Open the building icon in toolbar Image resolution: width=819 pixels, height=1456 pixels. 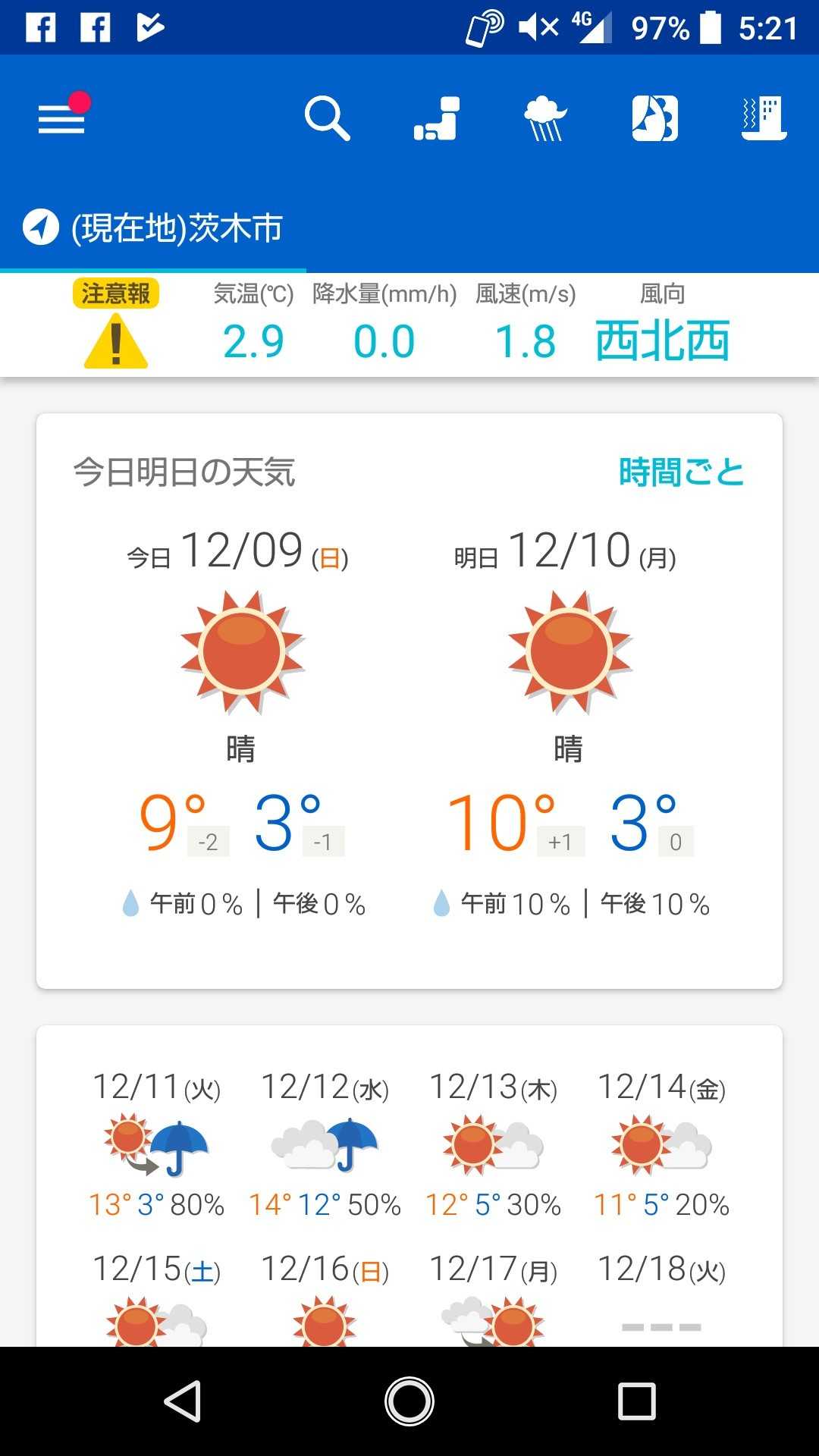point(764,118)
